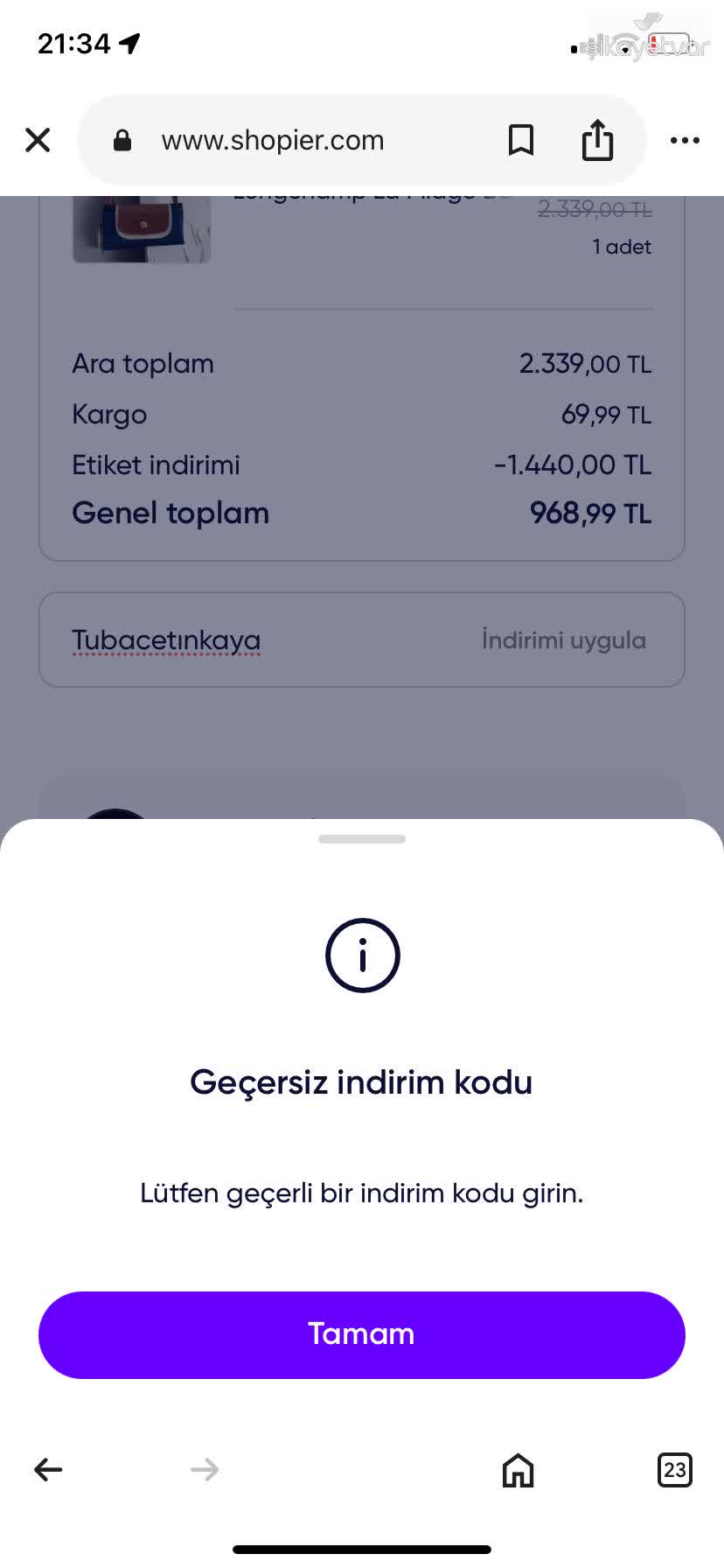Tap the Tamam button
724x1568 pixels.
pyautogui.click(x=361, y=1334)
